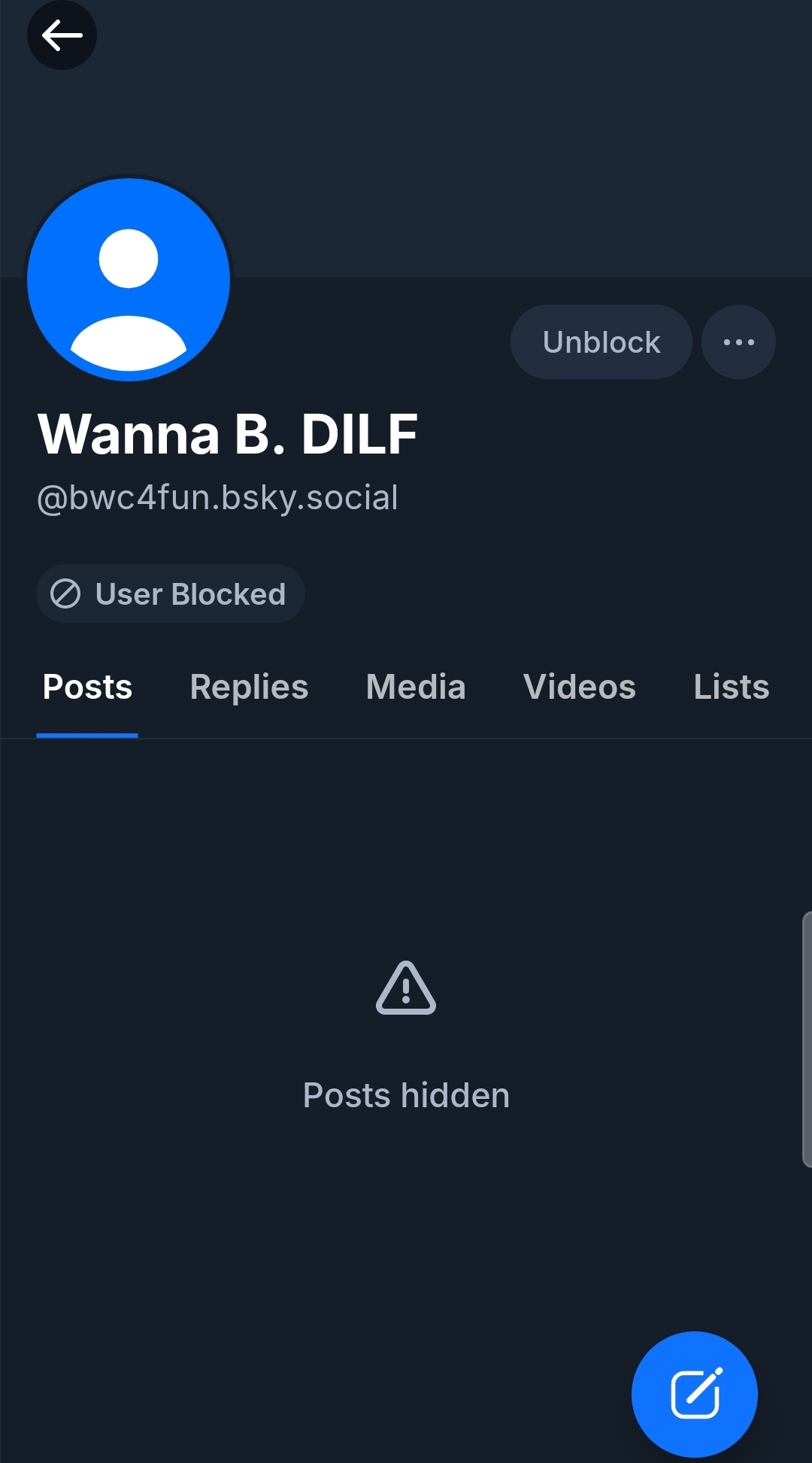Switch to the Videos tab

[x=579, y=687]
